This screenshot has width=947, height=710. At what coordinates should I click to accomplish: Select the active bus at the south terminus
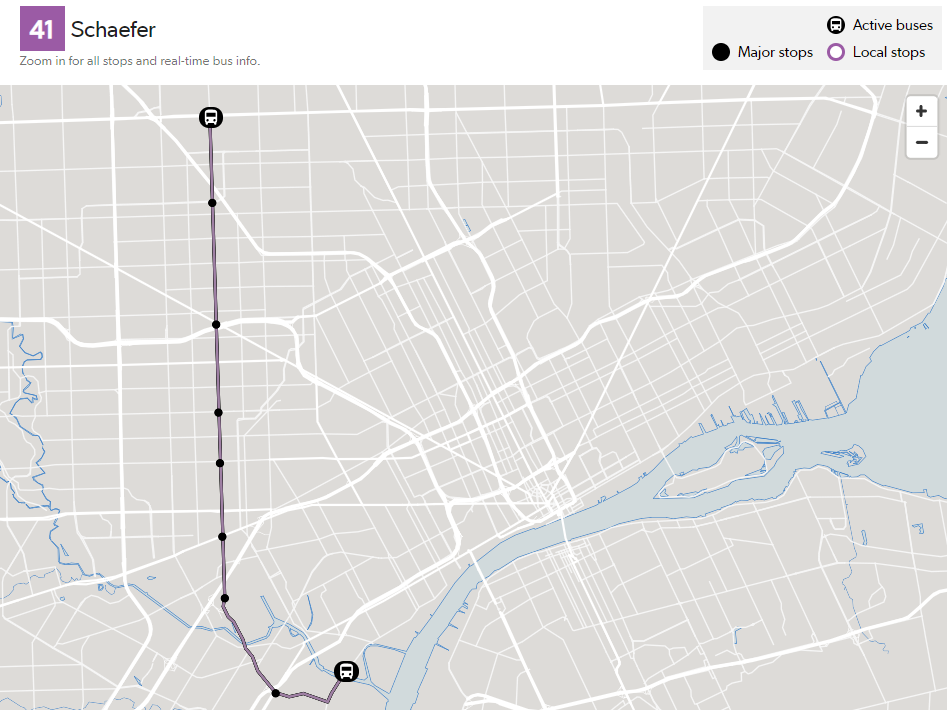pyautogui.click(x=346, y=671)
